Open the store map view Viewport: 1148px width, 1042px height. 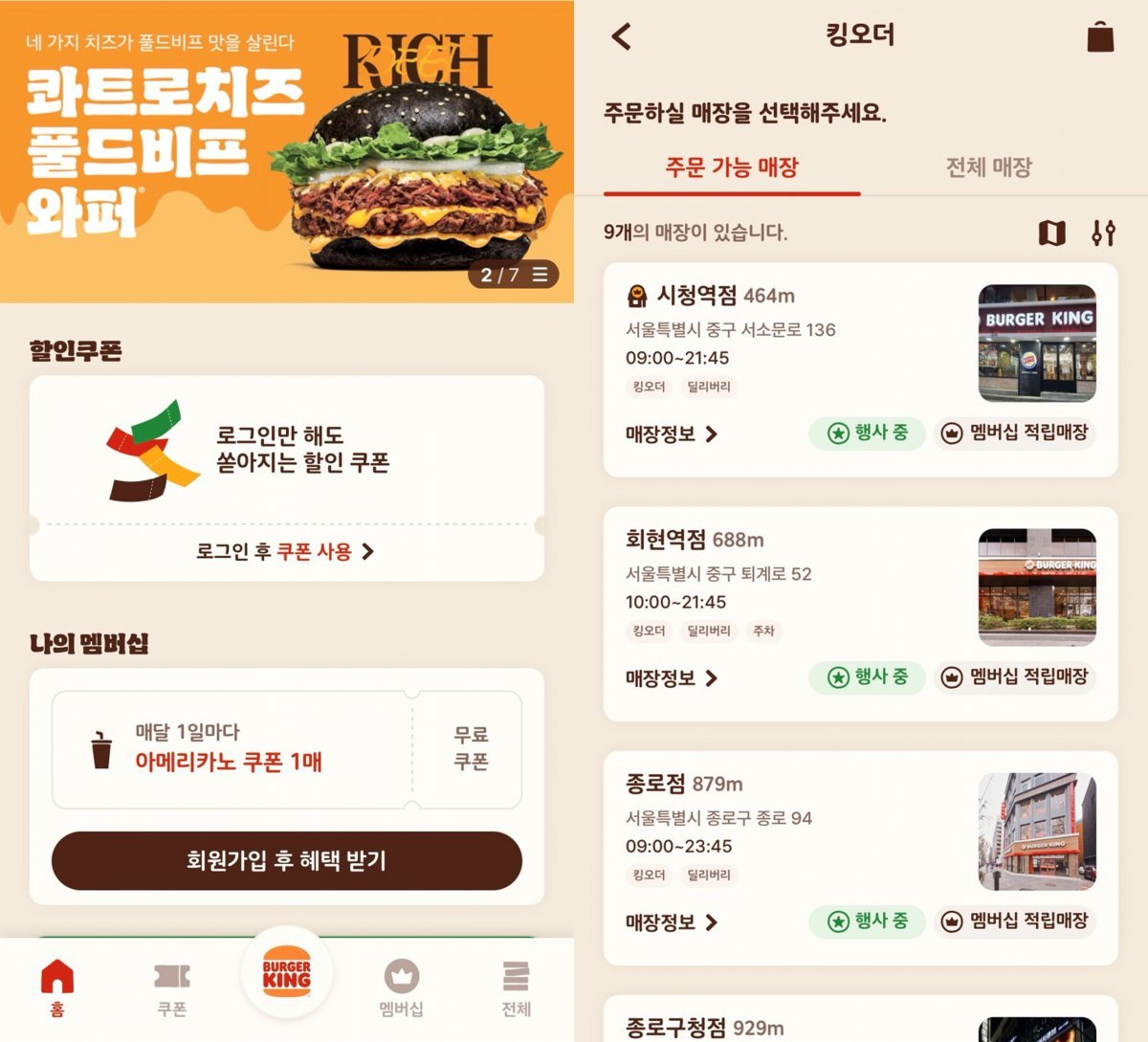(1051, 233)
